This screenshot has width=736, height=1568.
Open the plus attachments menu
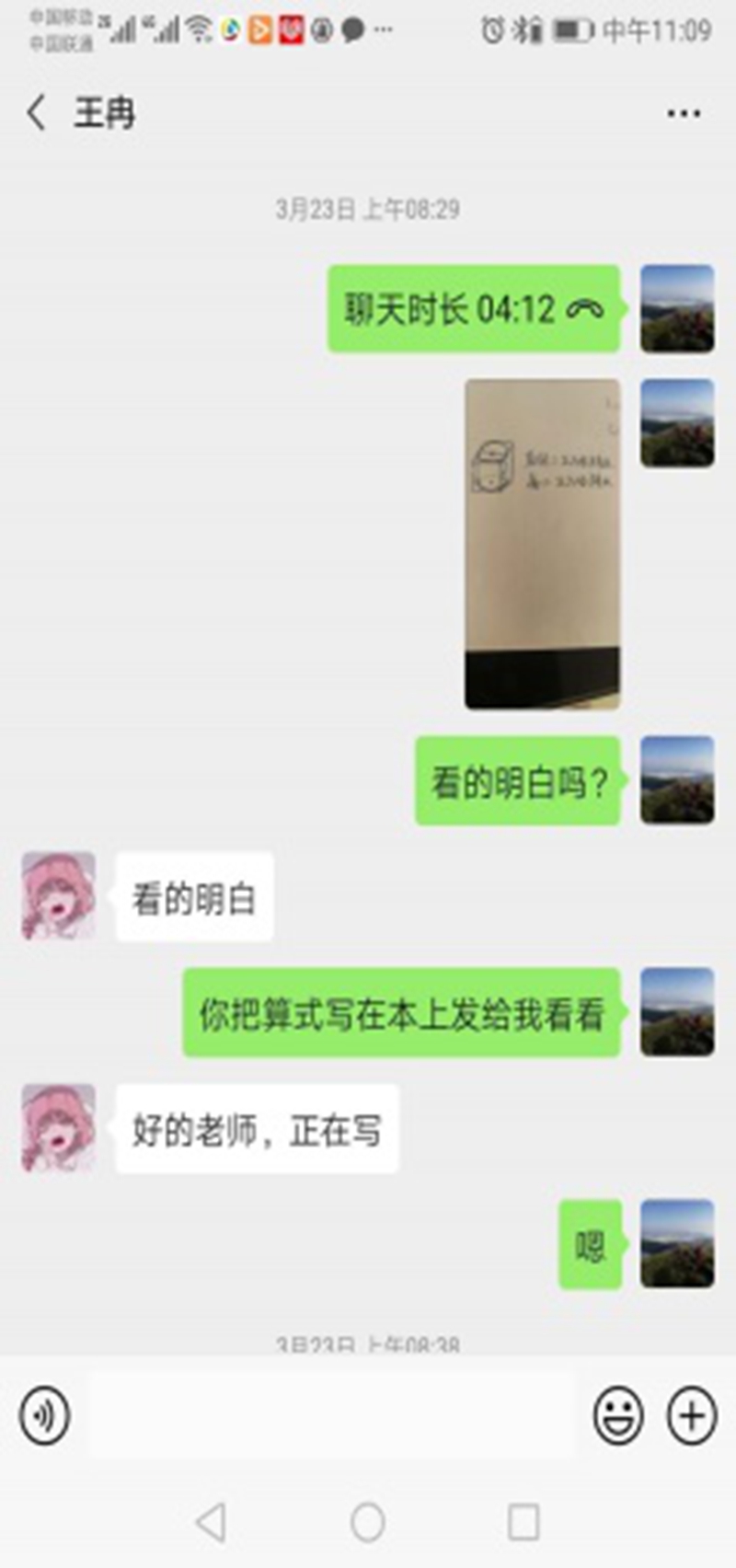point(691,1414)
